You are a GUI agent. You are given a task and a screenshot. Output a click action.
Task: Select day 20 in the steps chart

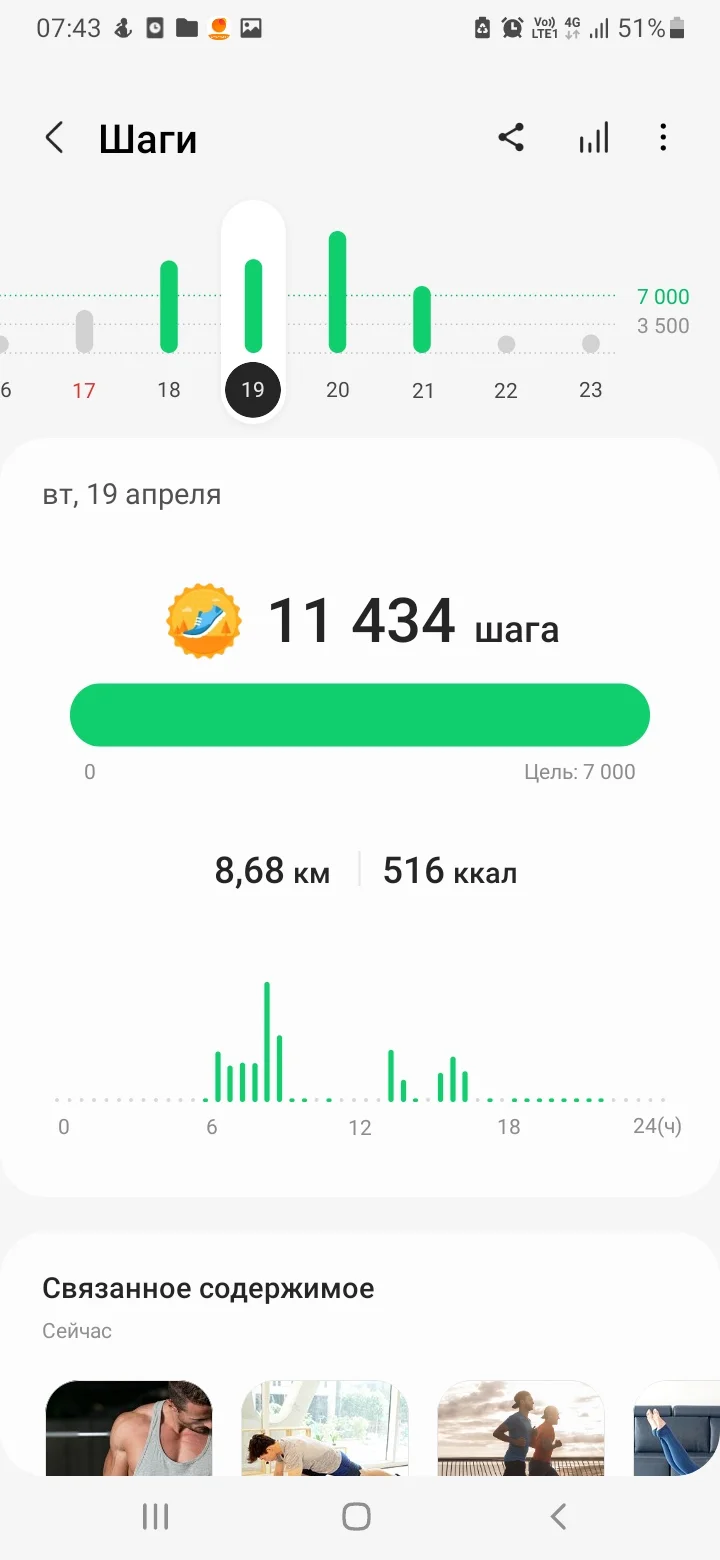coord(338,388)
